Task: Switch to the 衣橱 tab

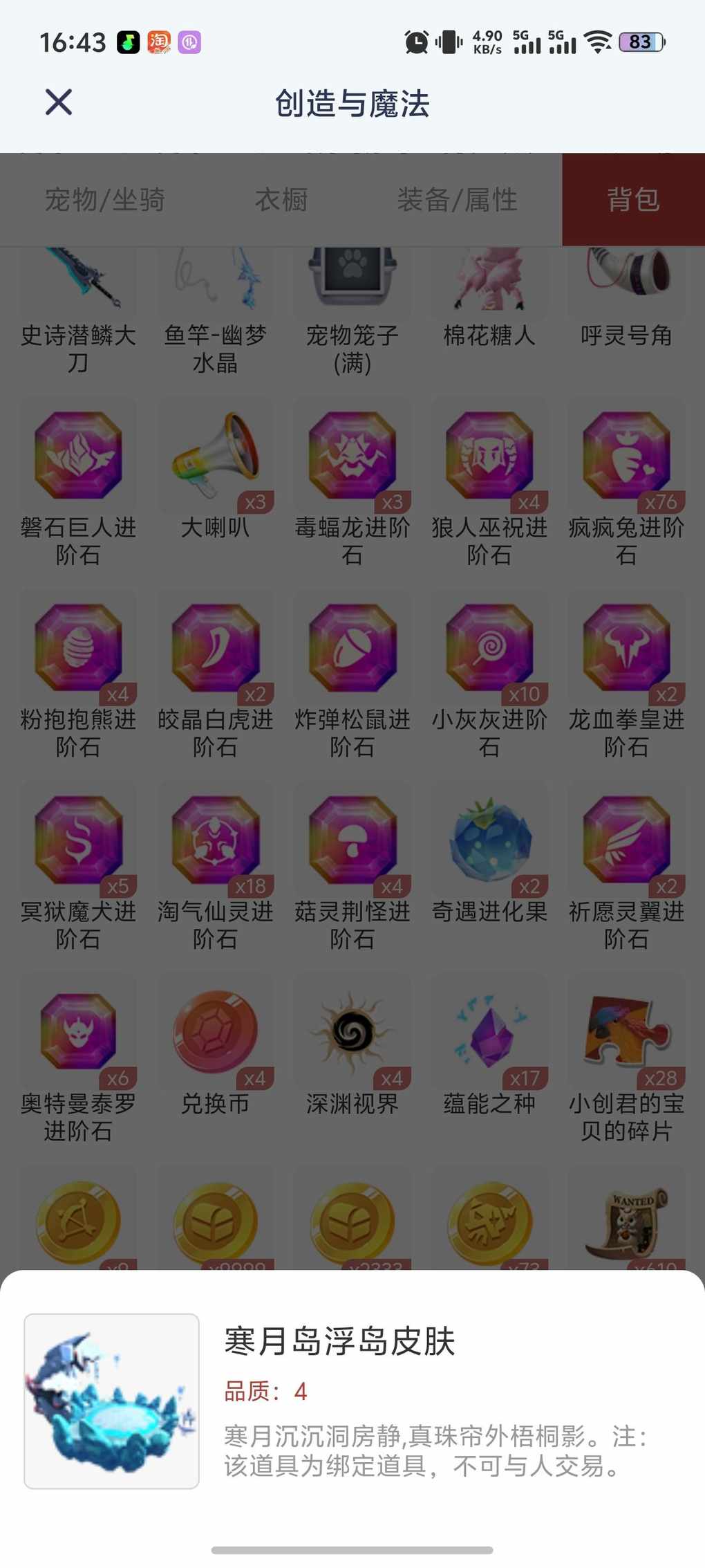Action: click(x=281, y=200)
